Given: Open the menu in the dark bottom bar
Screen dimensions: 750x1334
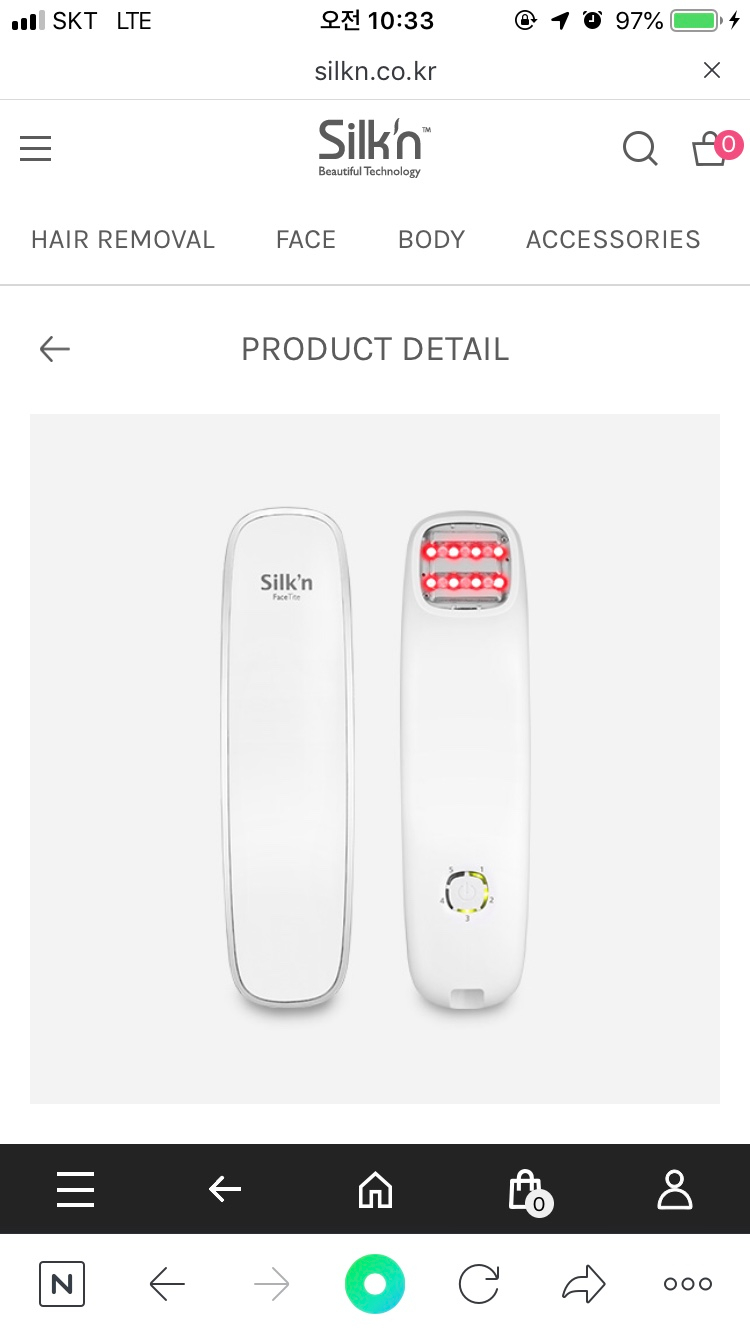Looking at the screenshot, I should 75,1189.
